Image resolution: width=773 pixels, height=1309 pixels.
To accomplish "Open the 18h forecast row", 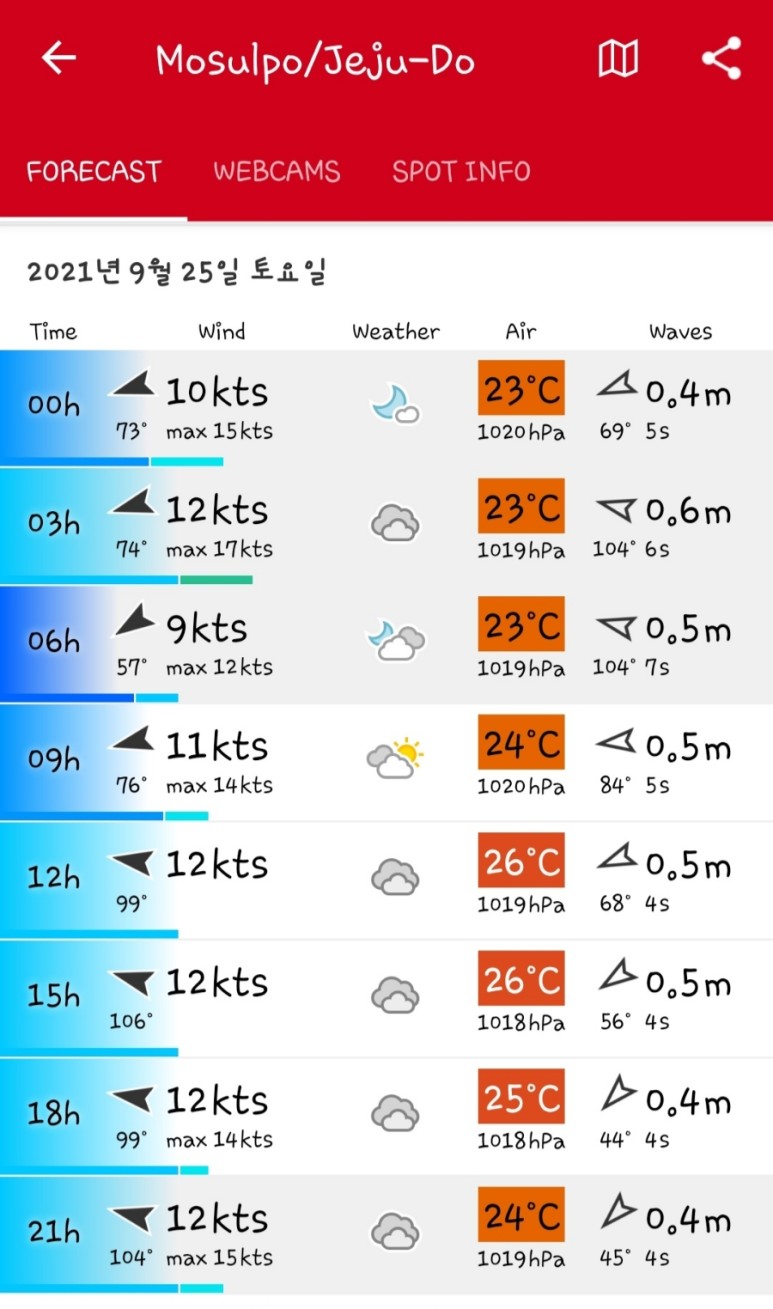I will 386,1115.
